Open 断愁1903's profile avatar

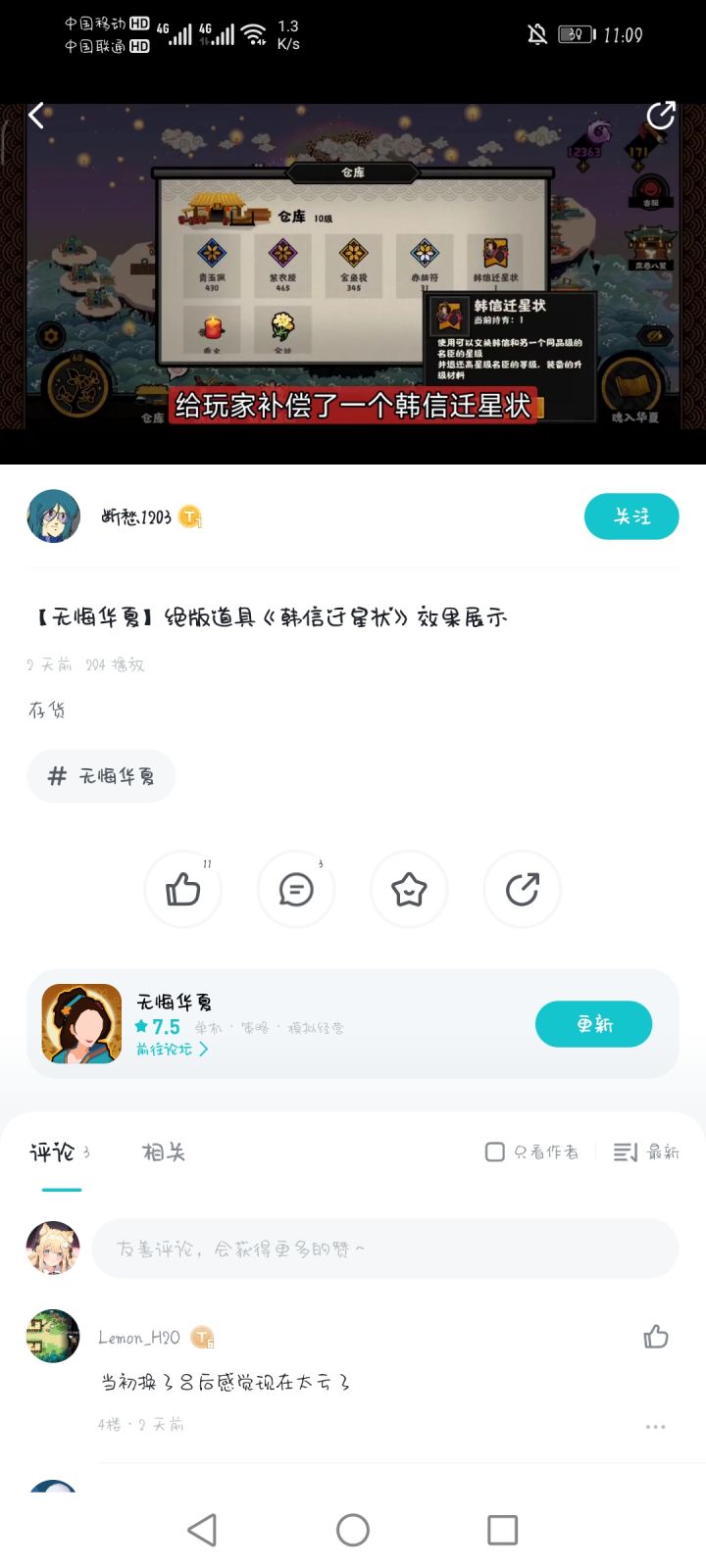54,516
